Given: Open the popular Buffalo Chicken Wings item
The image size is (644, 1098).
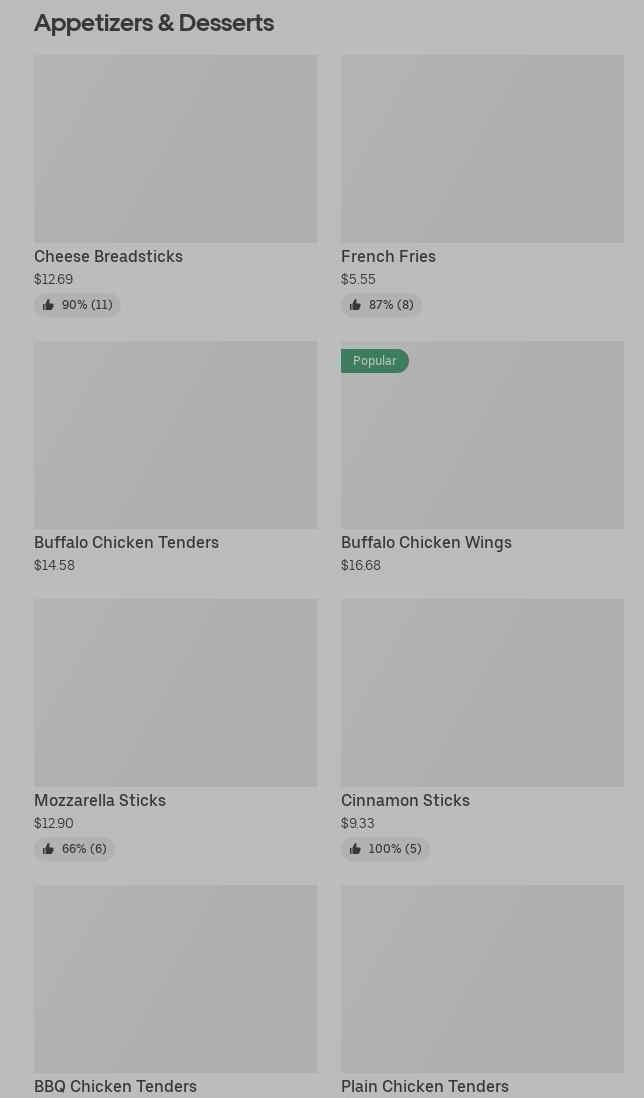Looking at the screenshot, I should pyautogui.click(x=482, y=458).
